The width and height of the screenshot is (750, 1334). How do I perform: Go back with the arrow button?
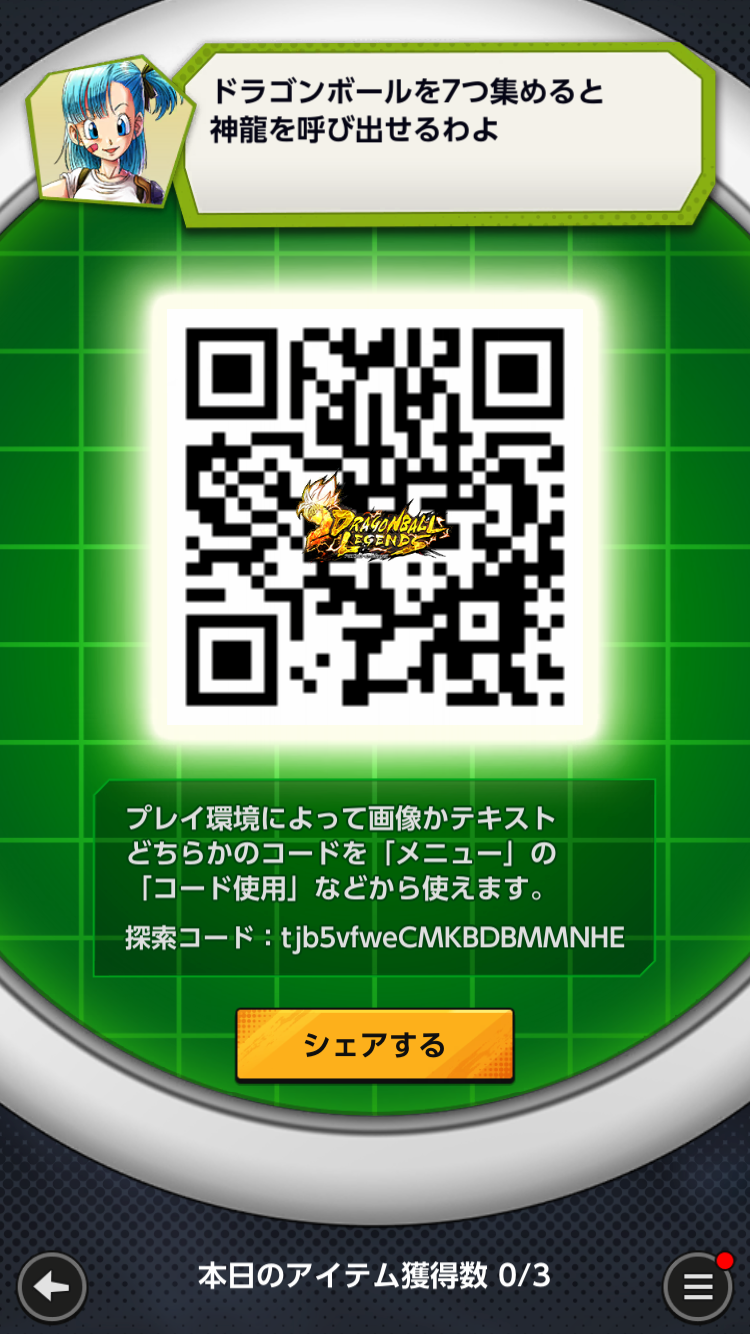point(52,1286)
